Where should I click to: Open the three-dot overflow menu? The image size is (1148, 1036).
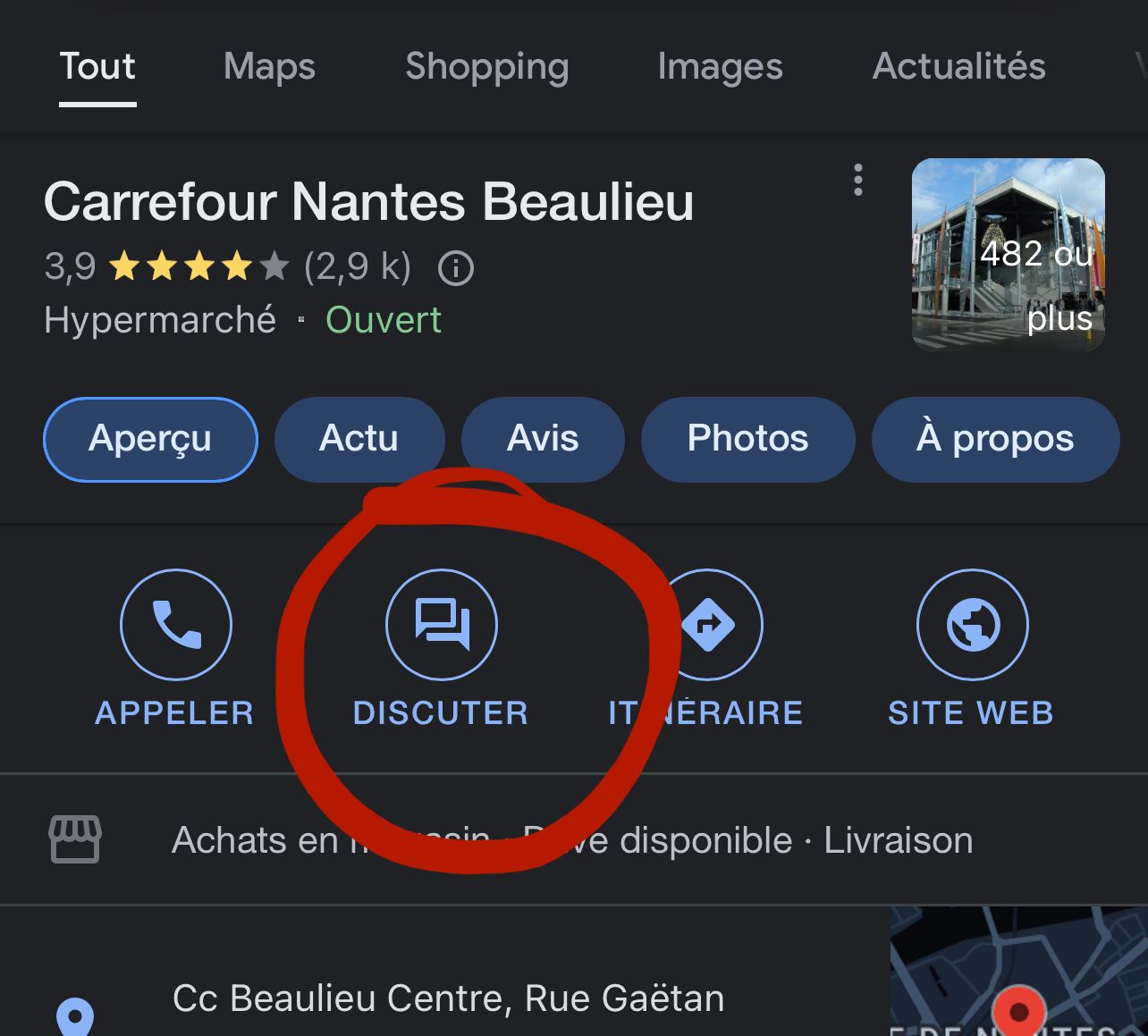pyautogui.click(x=857, y=180)
